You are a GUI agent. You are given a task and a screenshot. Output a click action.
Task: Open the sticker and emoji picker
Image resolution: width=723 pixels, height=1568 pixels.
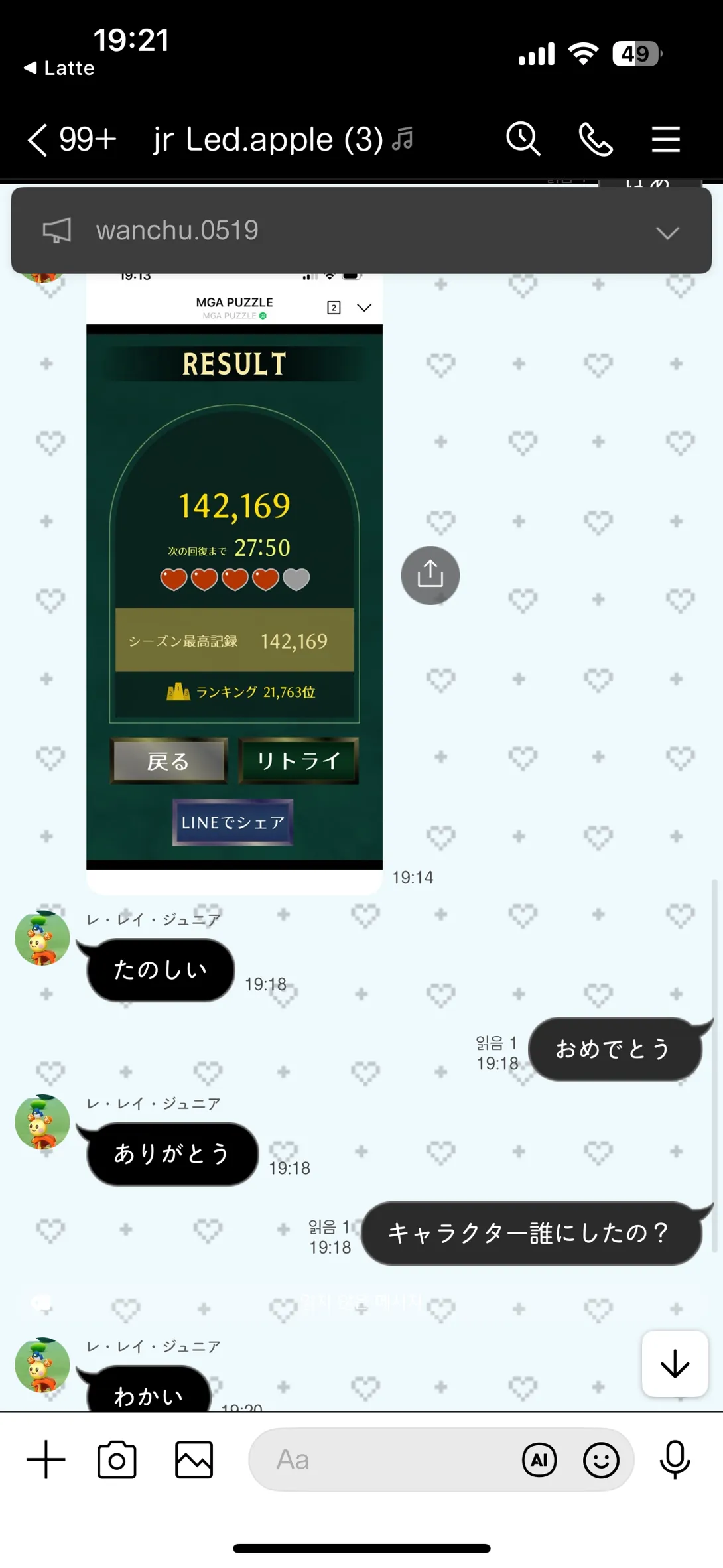601,1459
